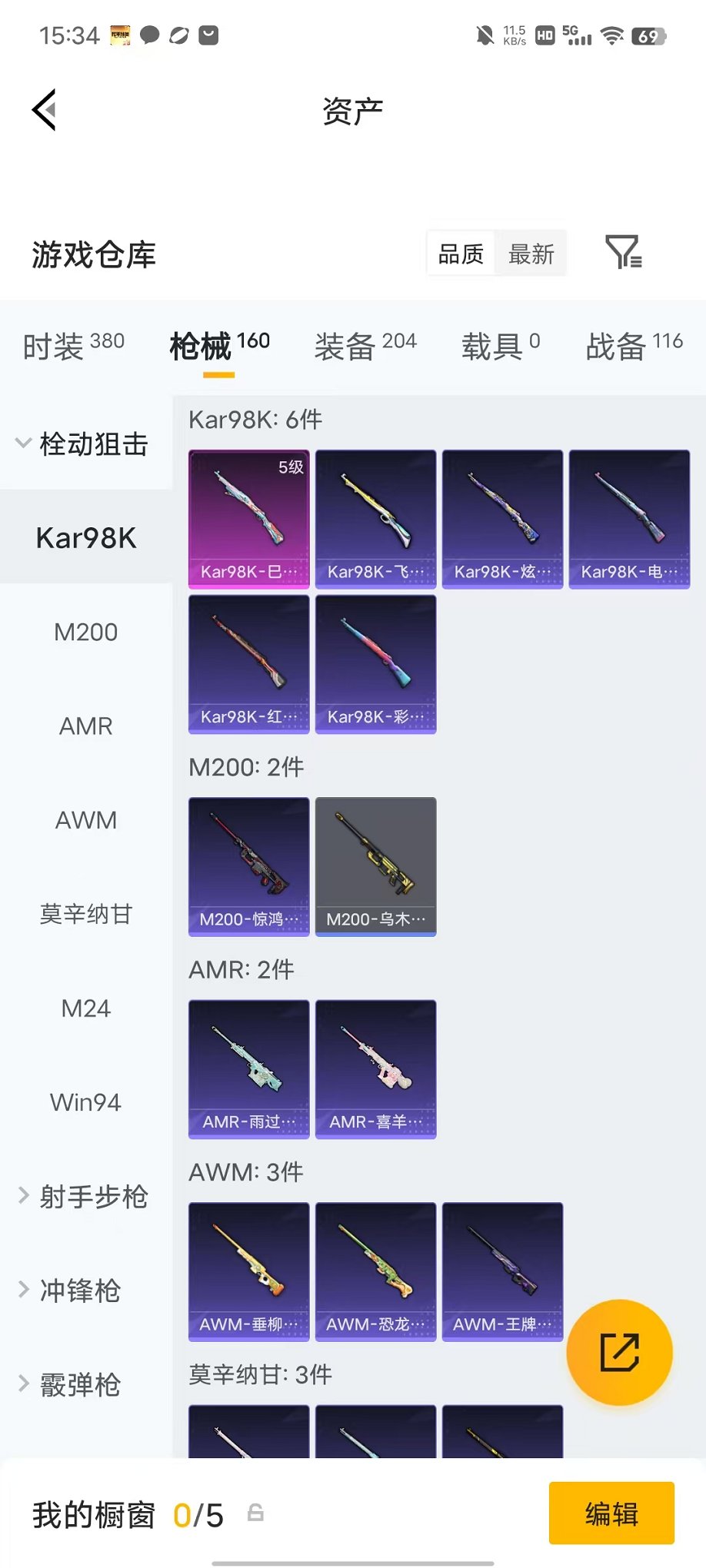The image size is (706, 1568).
Task: Switch to the 装备 tab
Action: click(365, 346)
